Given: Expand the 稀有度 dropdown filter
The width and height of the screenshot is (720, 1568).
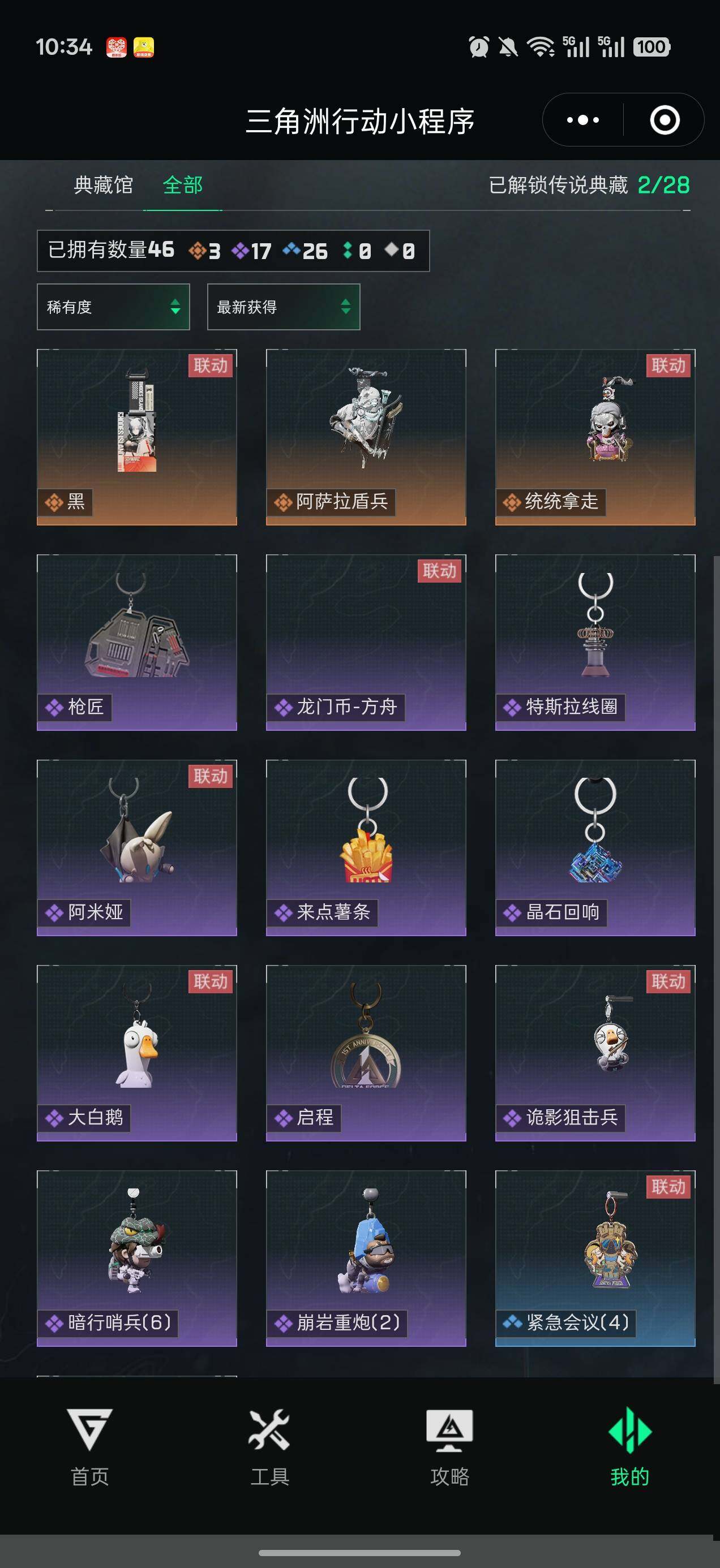Looking at the screenshot, I should pyautogui.click(x=113, y=307).
